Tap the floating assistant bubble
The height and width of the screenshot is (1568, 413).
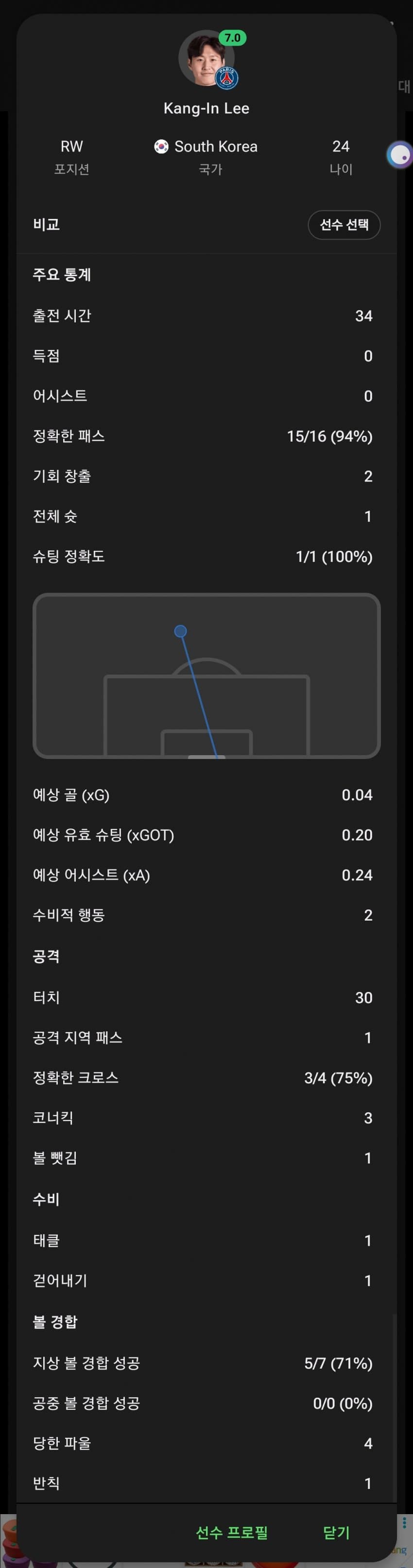(x=400, y=155)
